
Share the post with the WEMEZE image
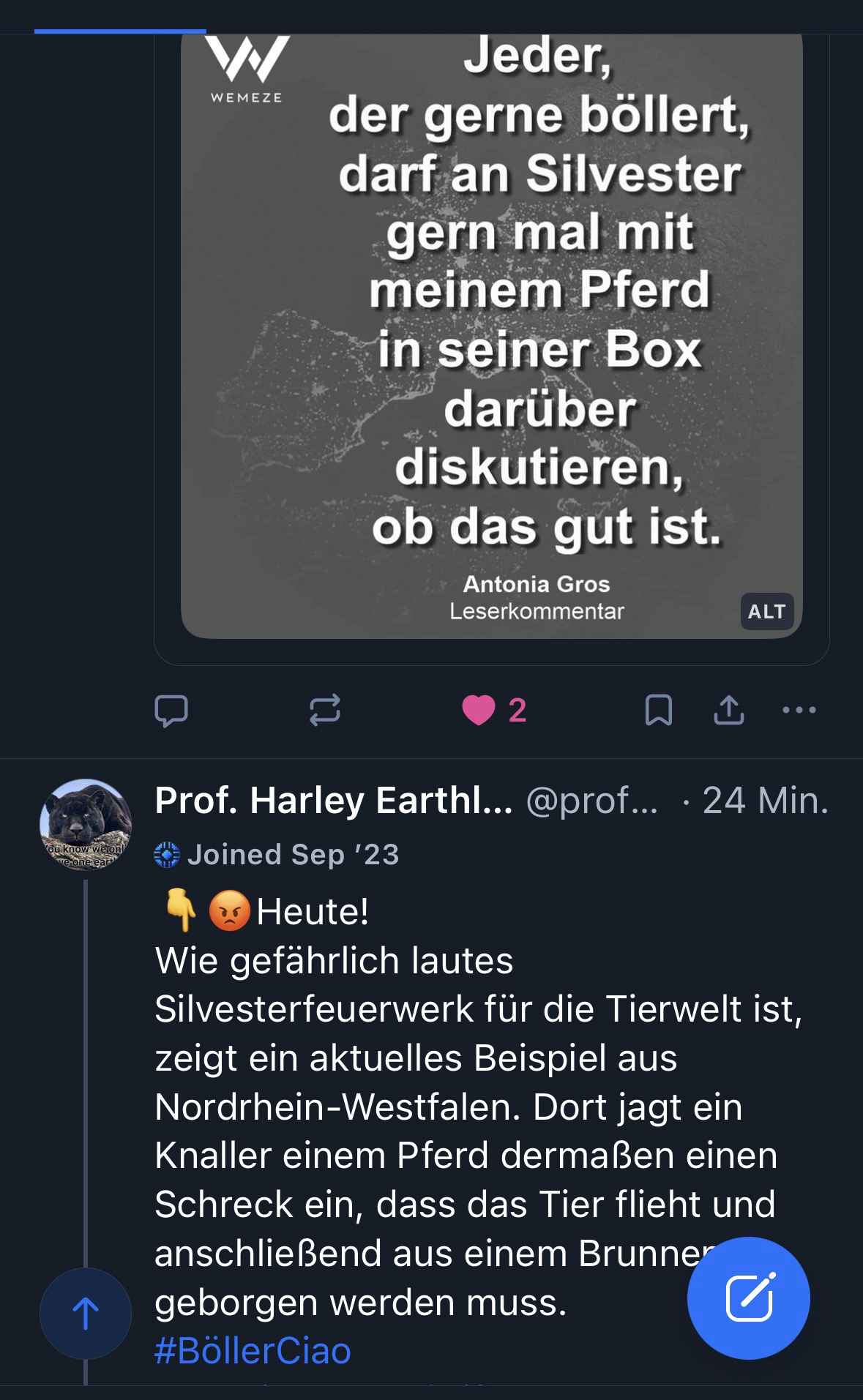728,710
